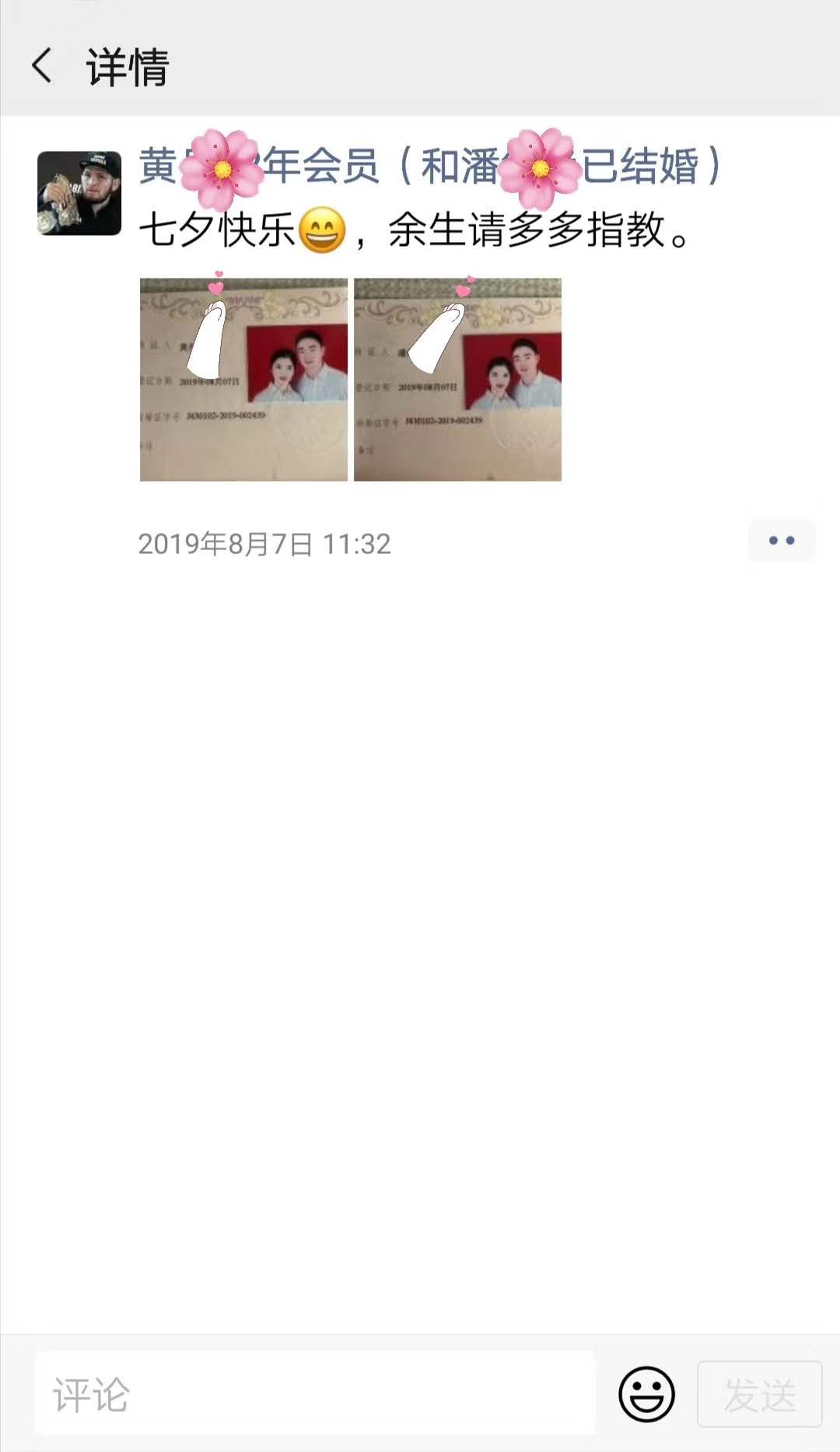
Task: Tap the 发送 send button
Action: click(x=759, y=1394)
